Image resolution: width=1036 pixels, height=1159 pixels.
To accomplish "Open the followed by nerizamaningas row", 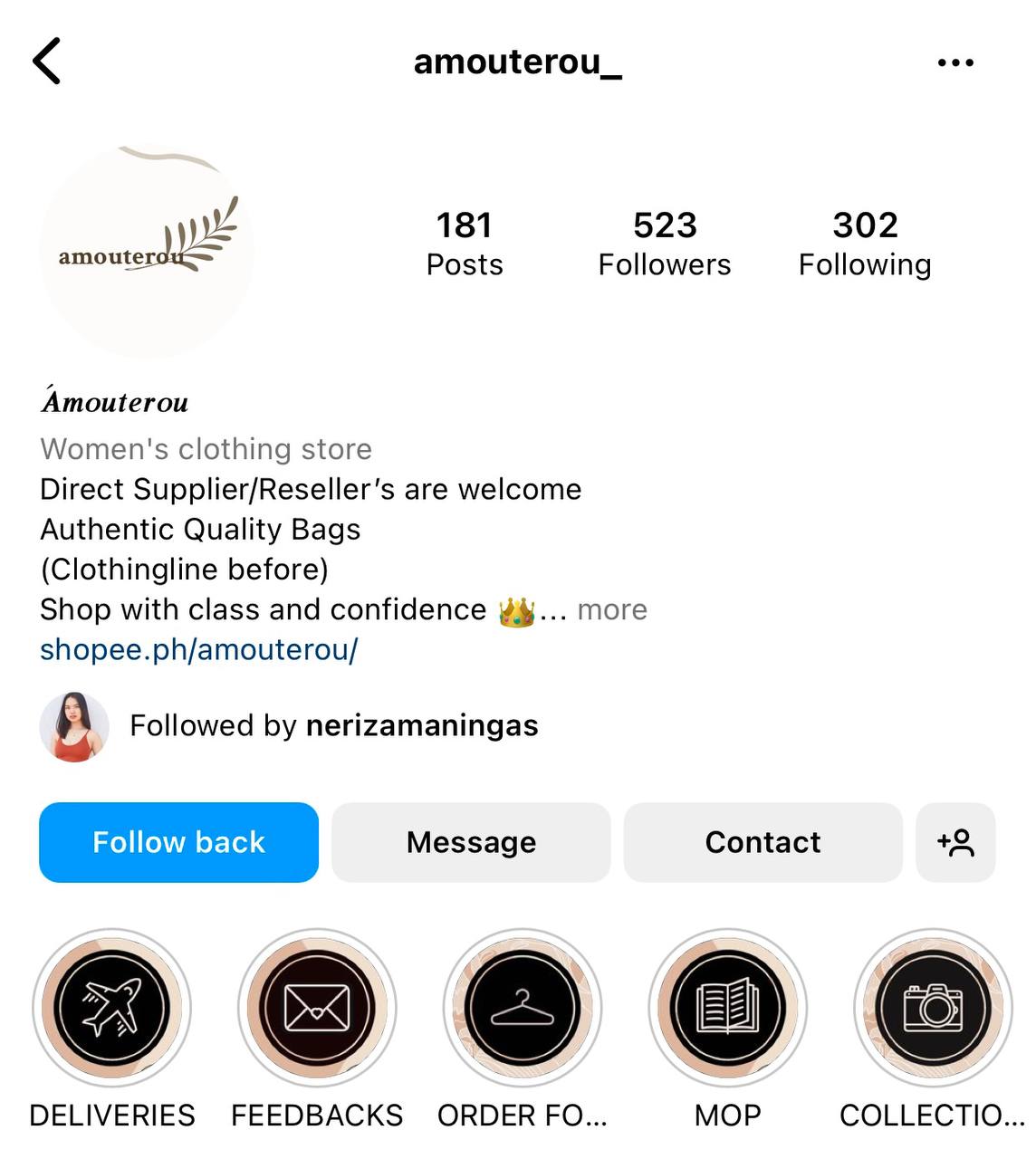I will click(x=333, y=725).
